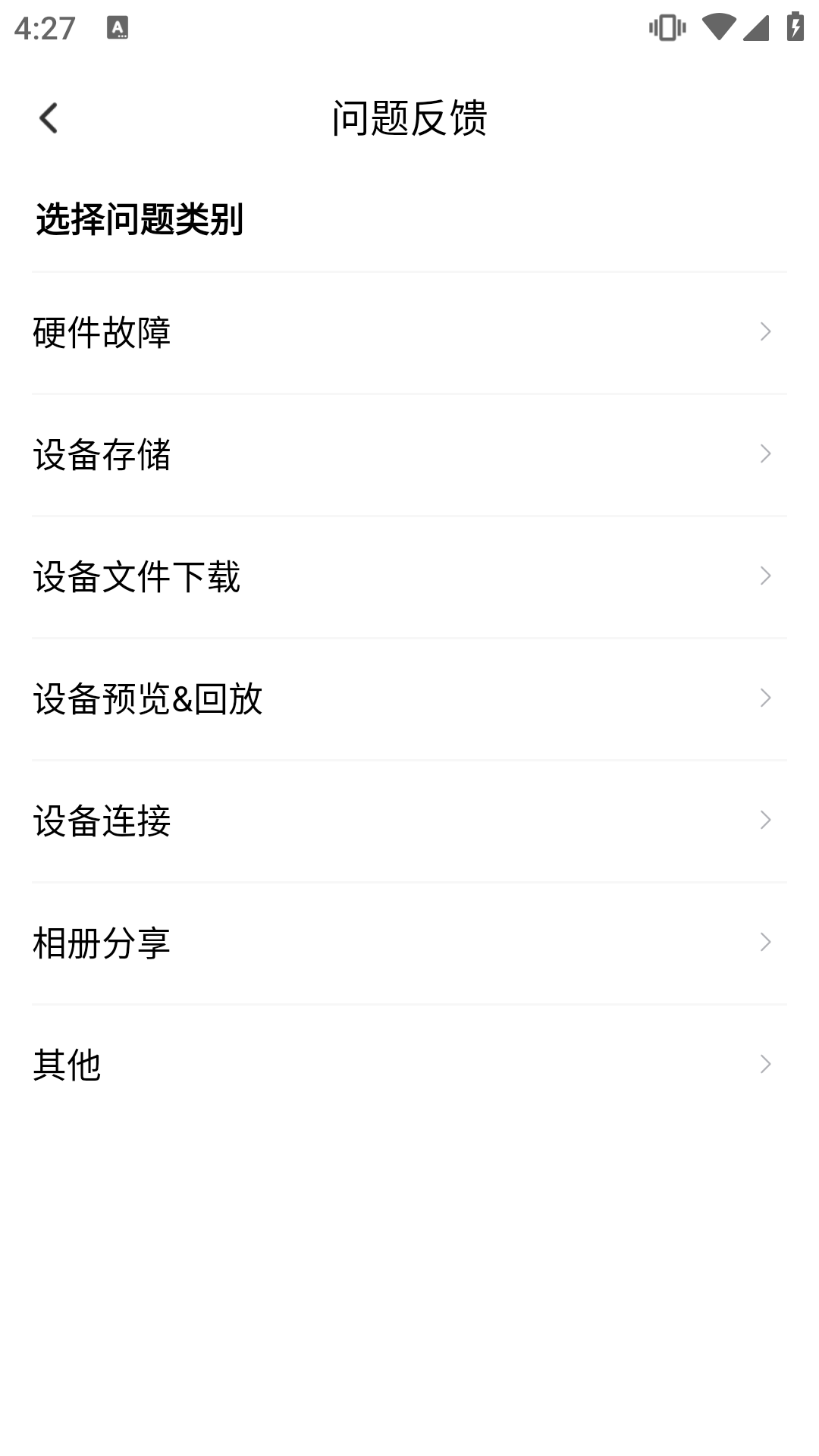Choose 设备文件下载 as the issue type
The image size is (819, 1456).
(x=409, y=576)
